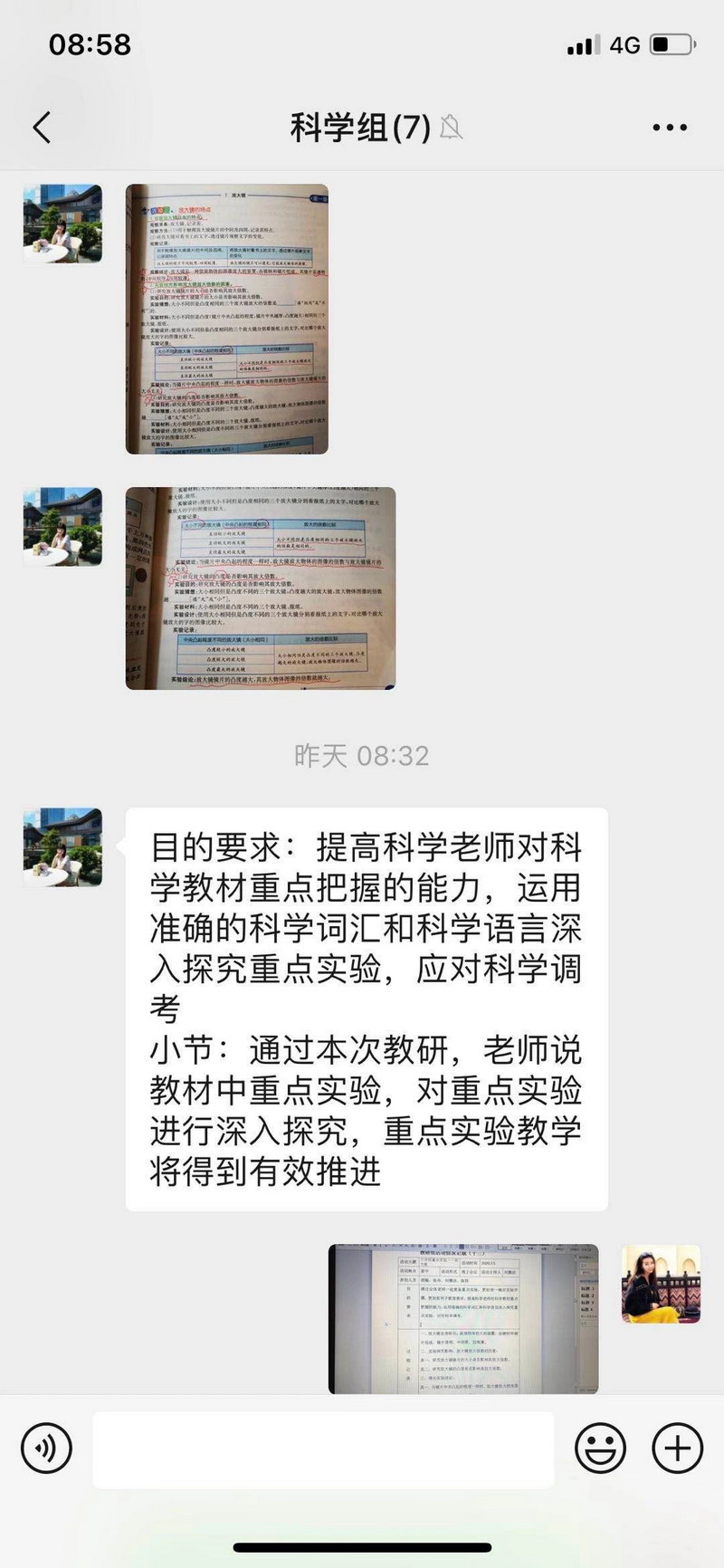View the first textbook page photo
The width and height of the screenshot is (724, 1568).
[227, 319]
